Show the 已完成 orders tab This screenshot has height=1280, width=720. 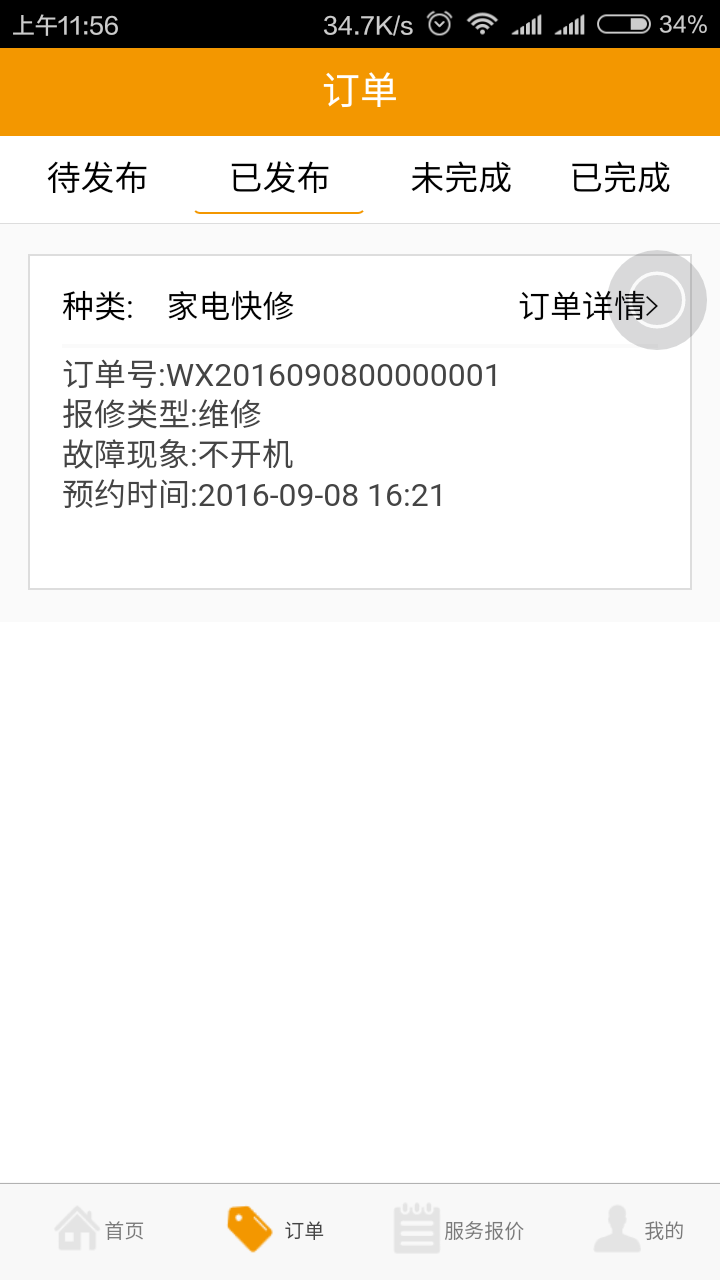click(x=620, y=179)
